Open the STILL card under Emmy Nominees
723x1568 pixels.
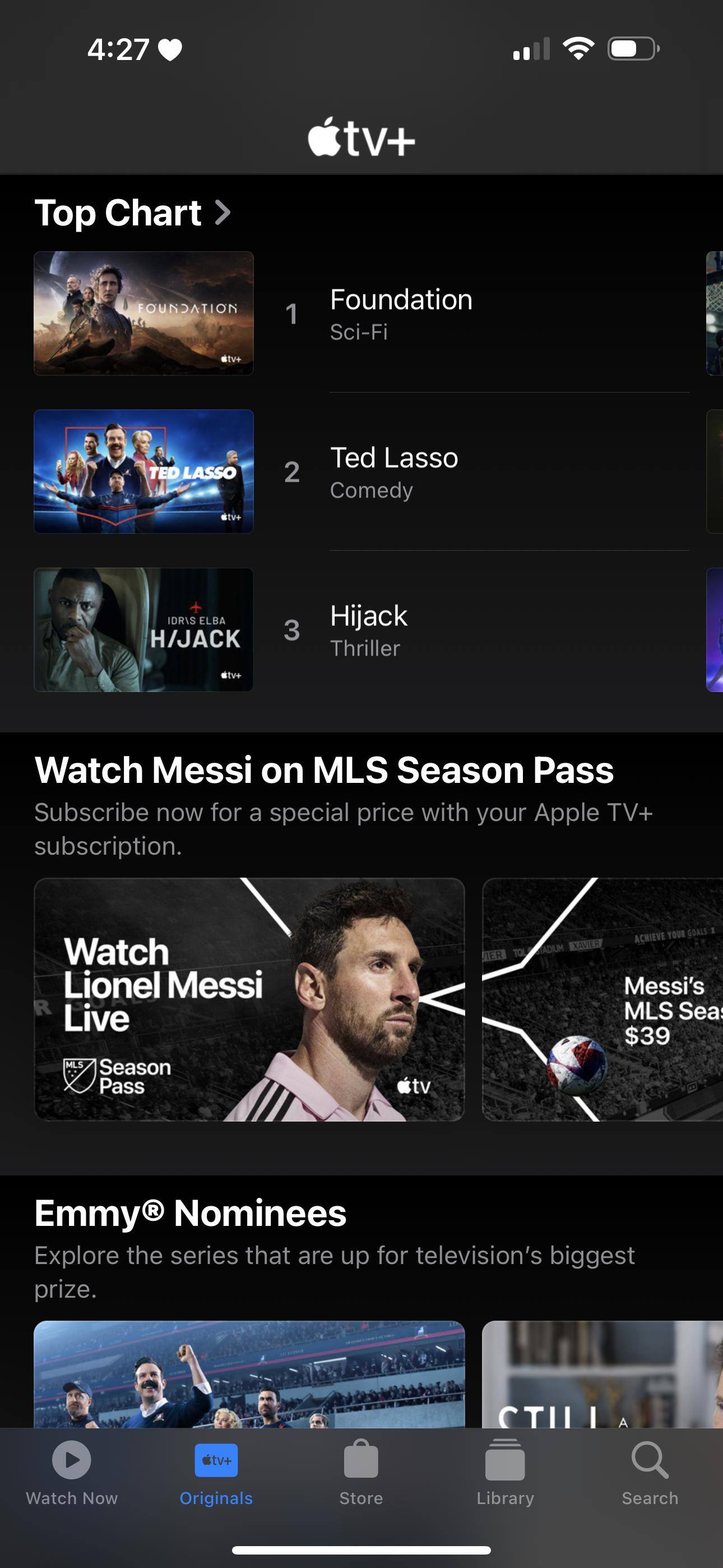click(602, 1375)
